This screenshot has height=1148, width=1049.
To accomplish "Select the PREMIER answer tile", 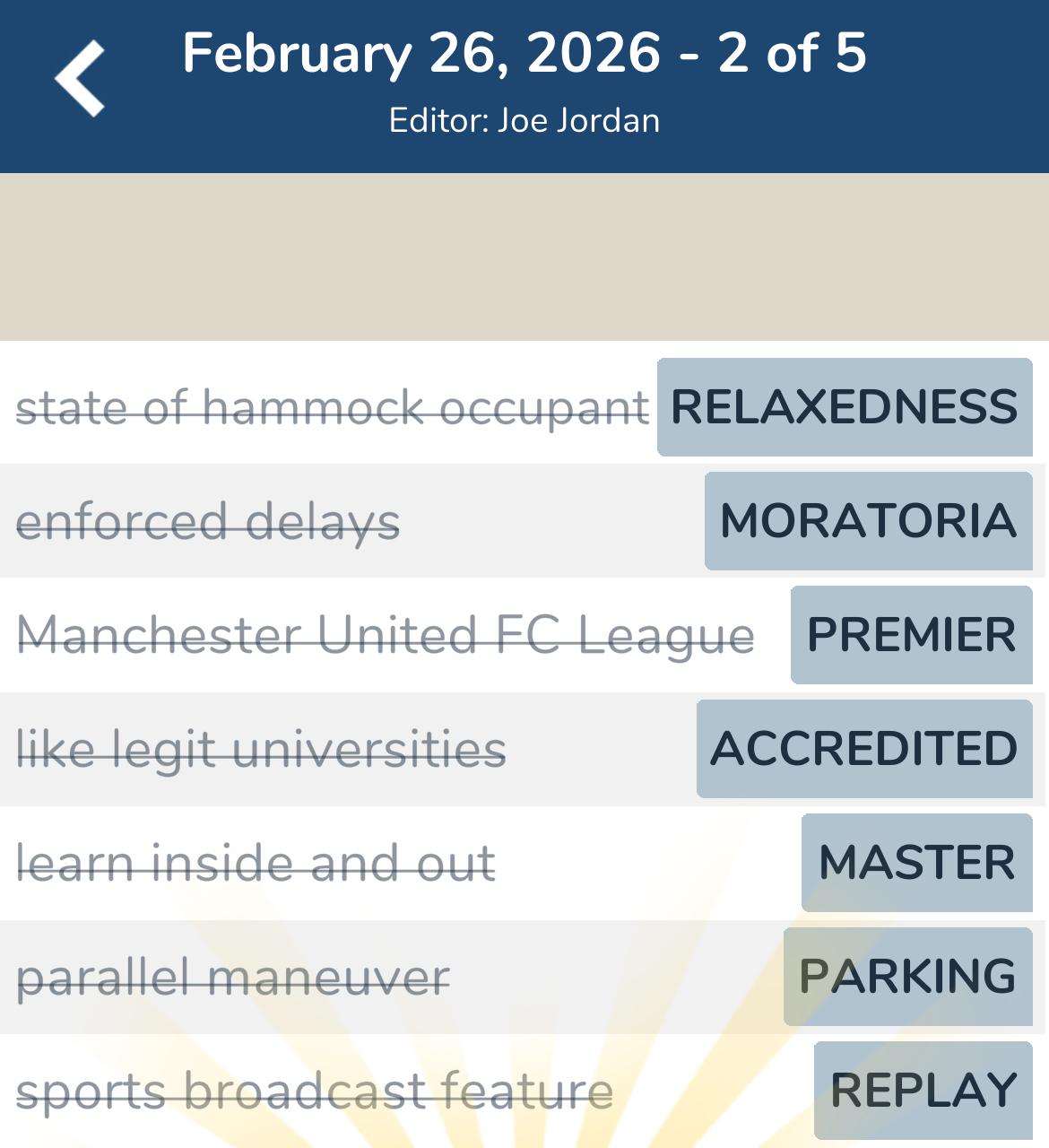I will pos(911,635).
